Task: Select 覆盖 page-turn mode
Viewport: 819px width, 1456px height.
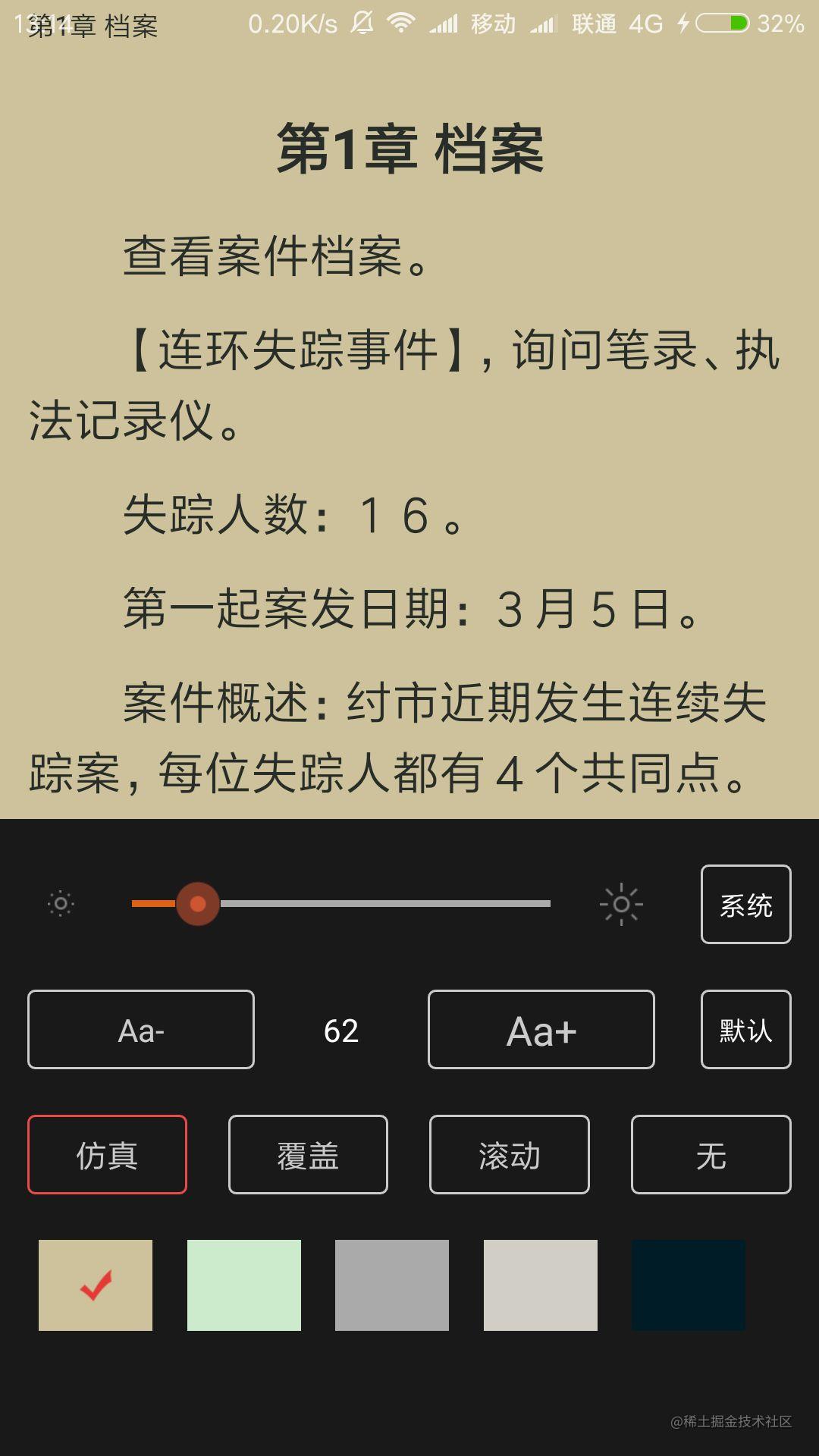Action: coord(308,1155)
